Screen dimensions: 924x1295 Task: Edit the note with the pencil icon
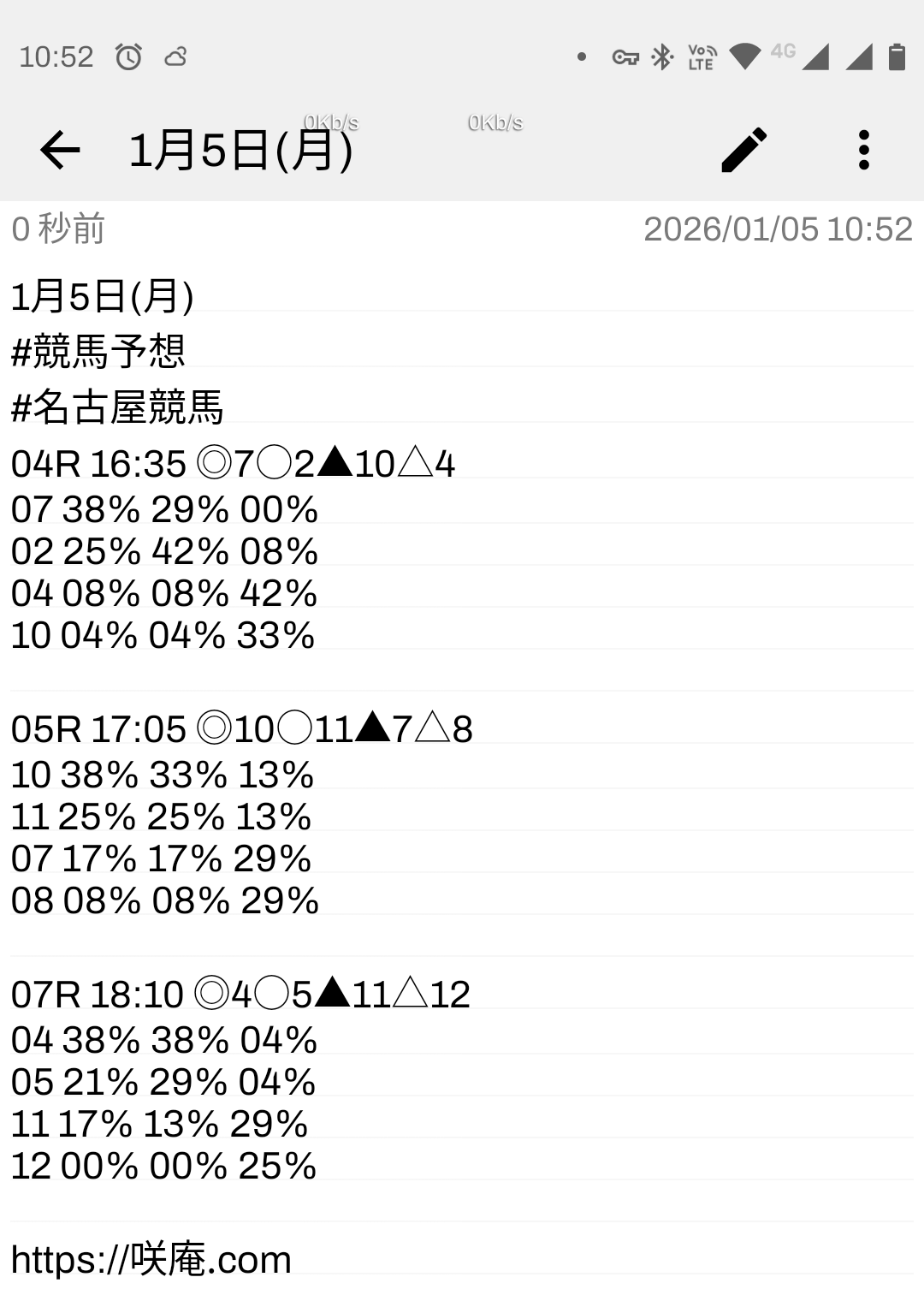pos(743,151)
